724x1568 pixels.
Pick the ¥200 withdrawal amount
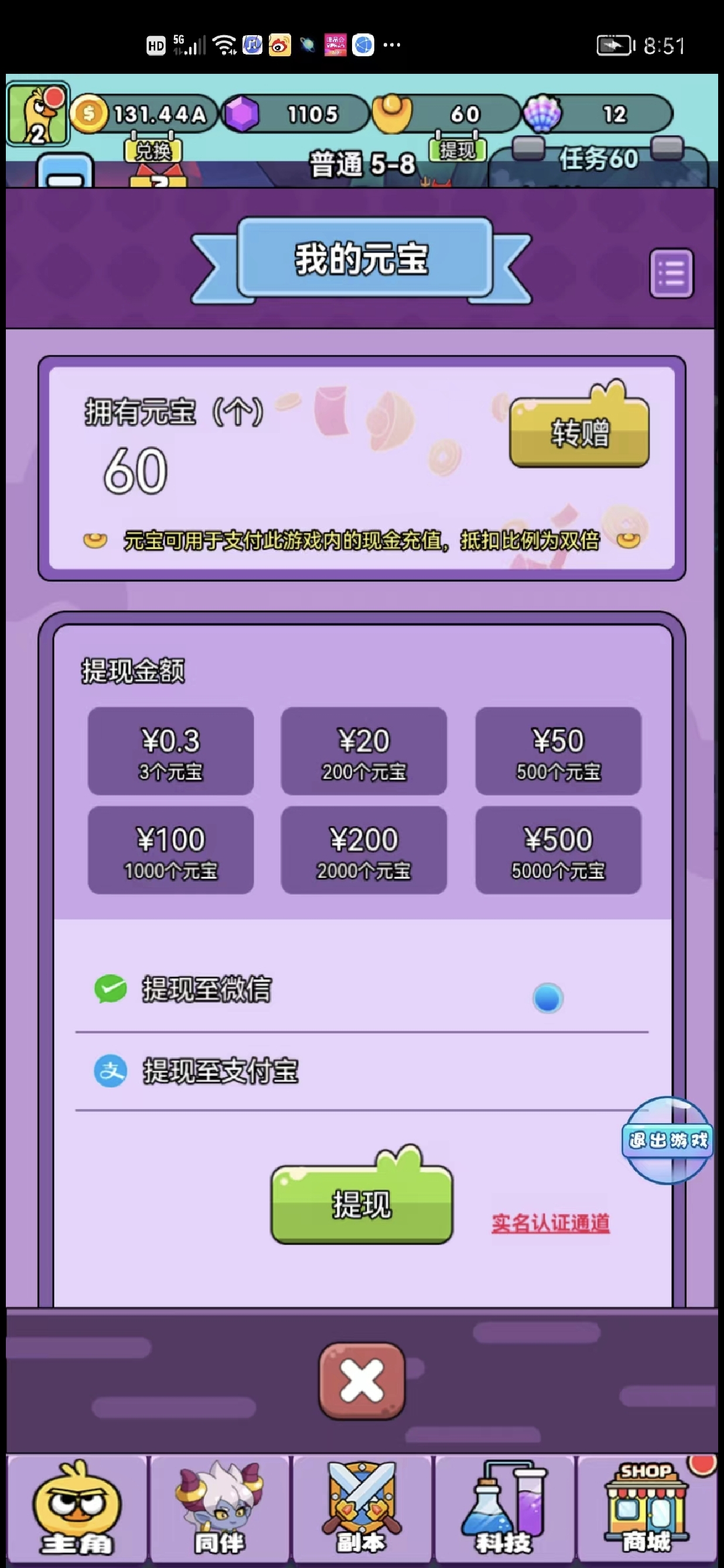click(364, 850)
